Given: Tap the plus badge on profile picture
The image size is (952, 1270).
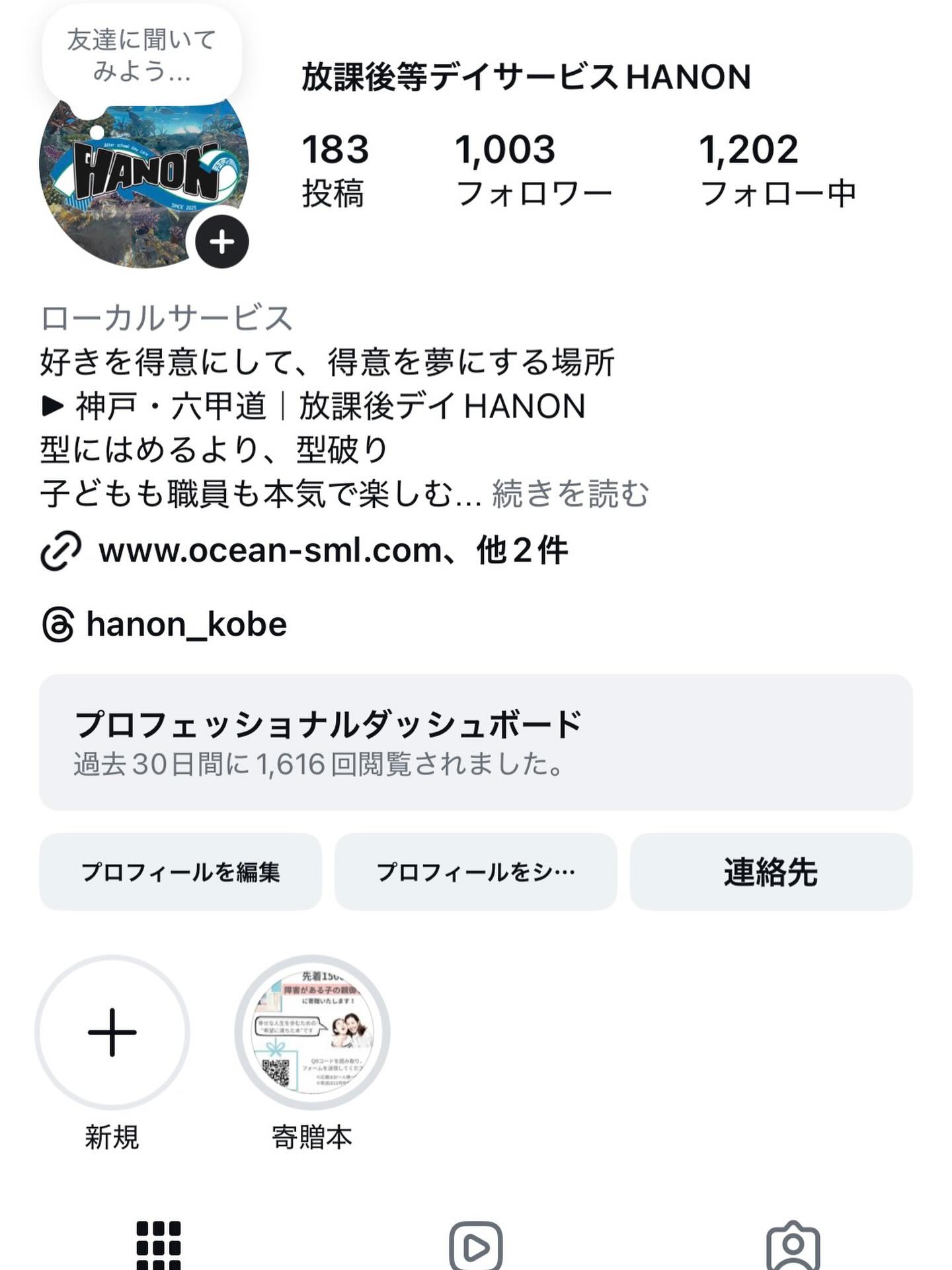Looking at the screenshot, I should [222, 242].
